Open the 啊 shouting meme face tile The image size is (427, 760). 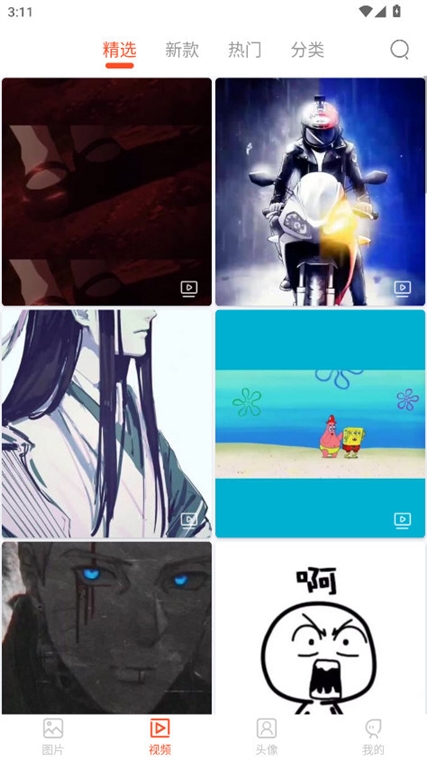(x=320, y=628)
